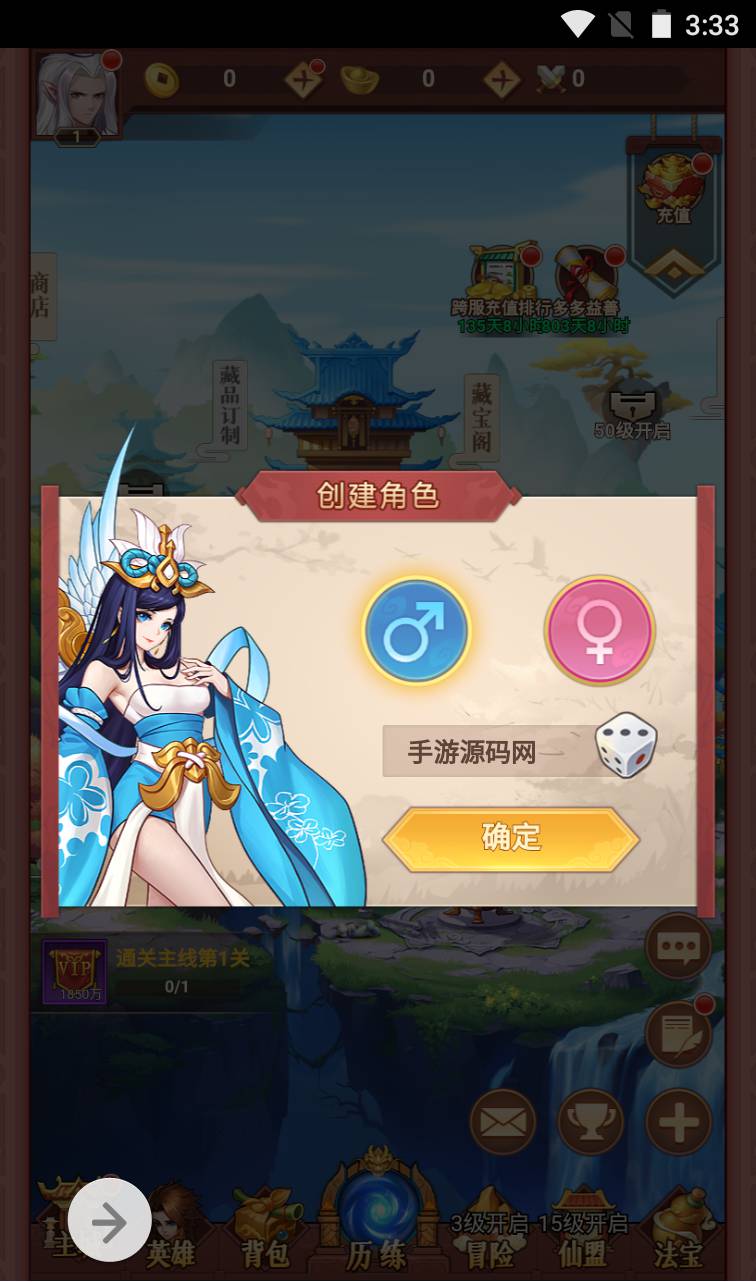Select the male gender icon
The width and height of the screenshot is (756, 1282).
tap(416, 632)
